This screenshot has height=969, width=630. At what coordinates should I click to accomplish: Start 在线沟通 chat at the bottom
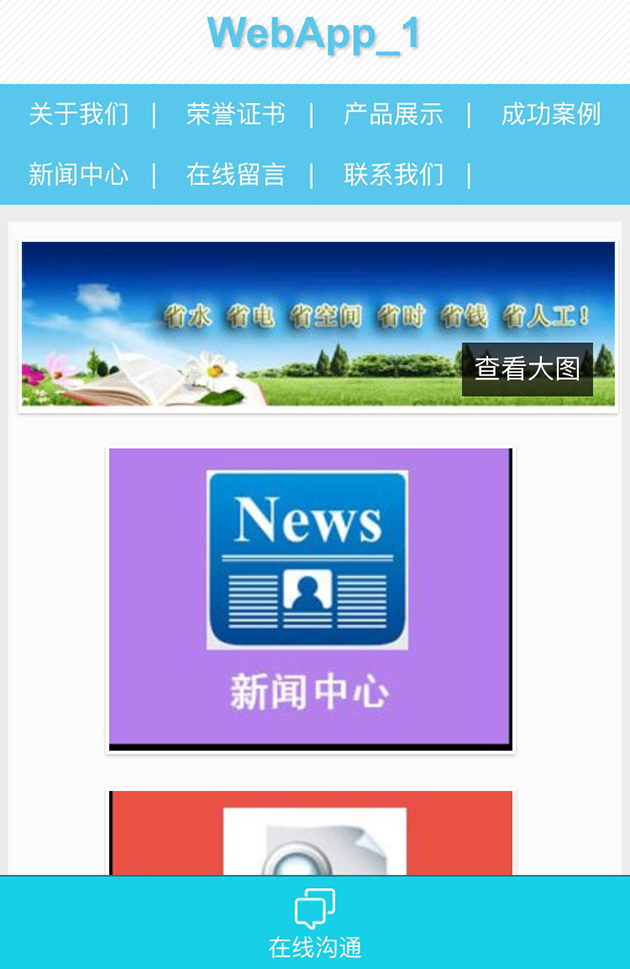pos(315,924)
